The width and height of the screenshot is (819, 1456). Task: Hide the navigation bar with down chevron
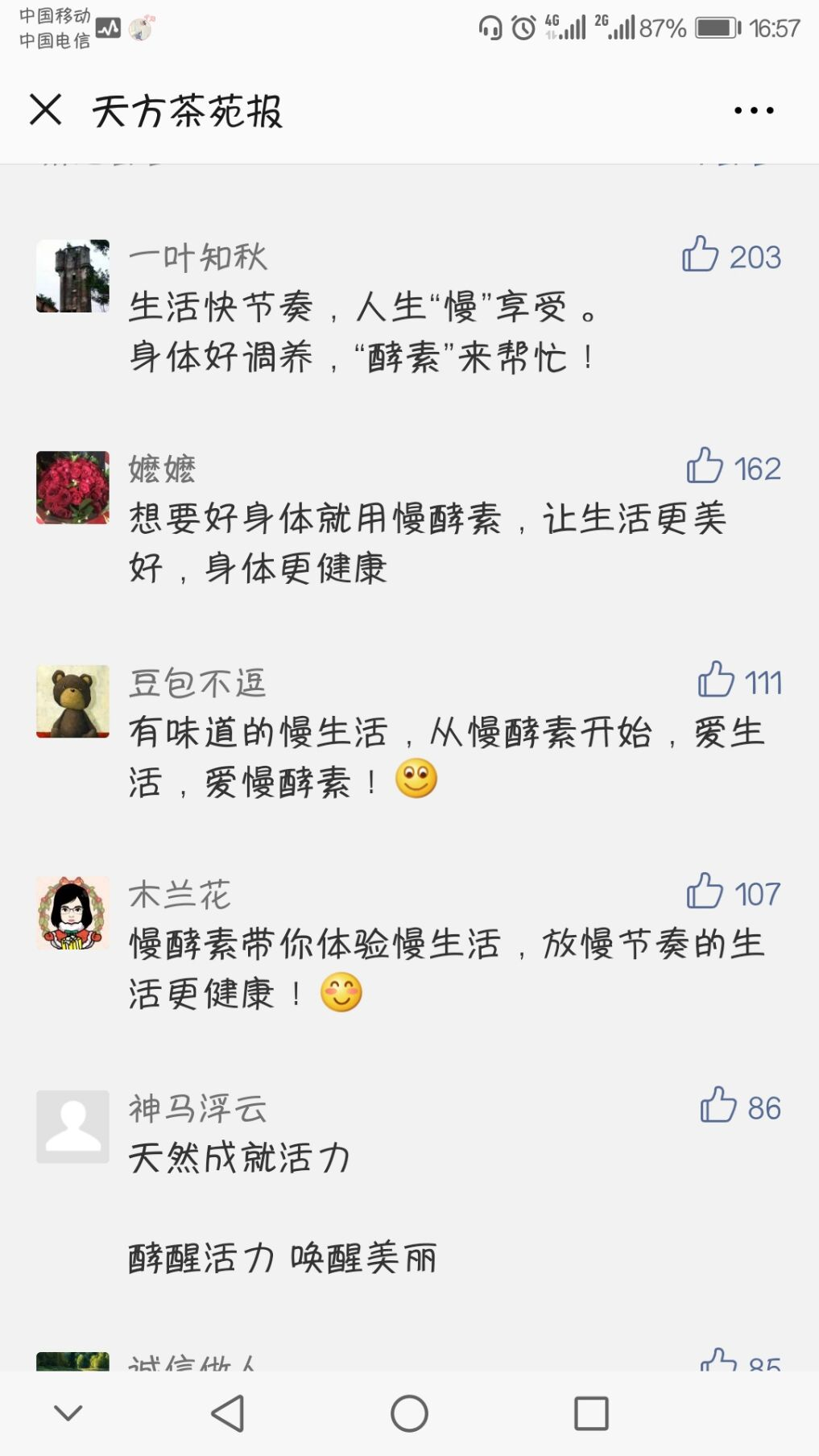click(68, 1413)
